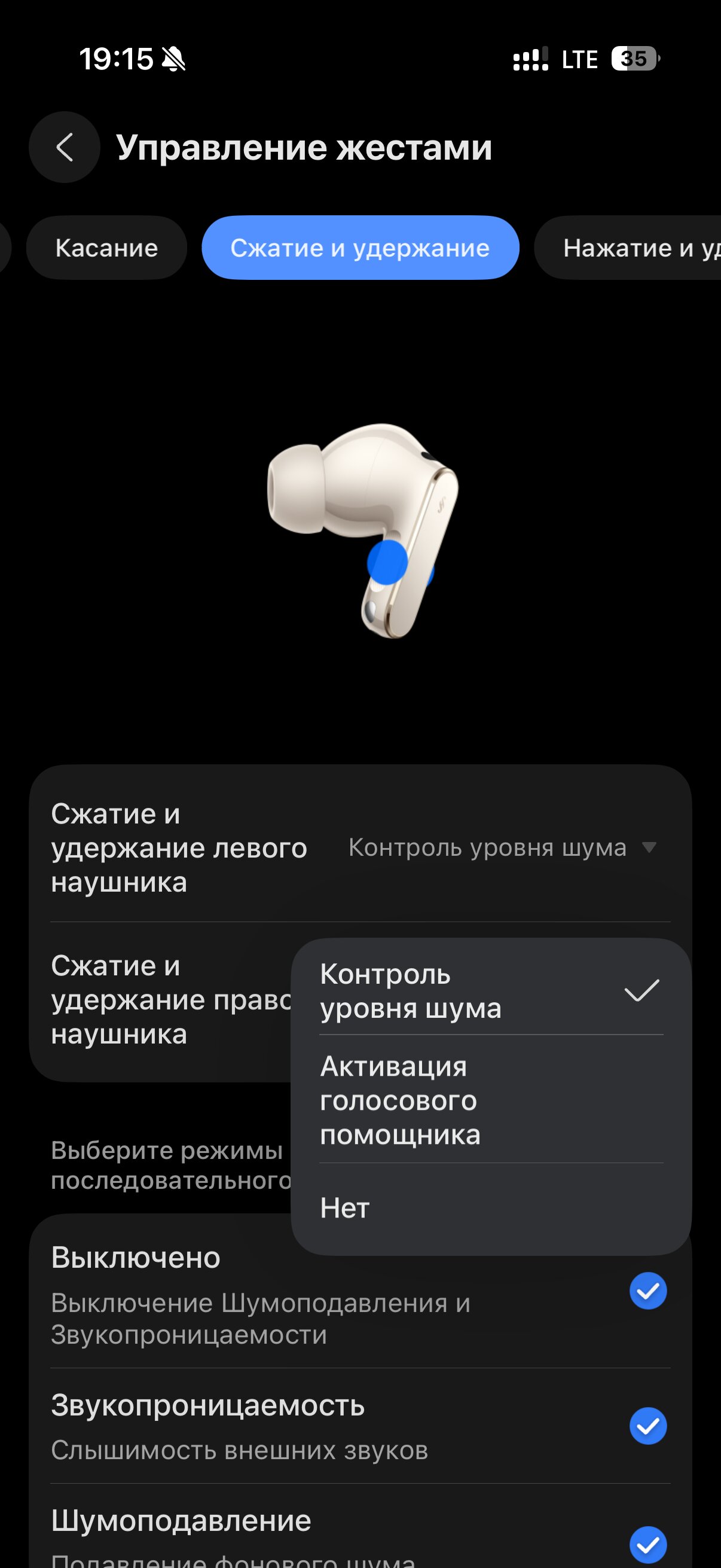Select Активация голосового помощника option
Viewport: 721px width, 1568px height.
pos(490,1100)
